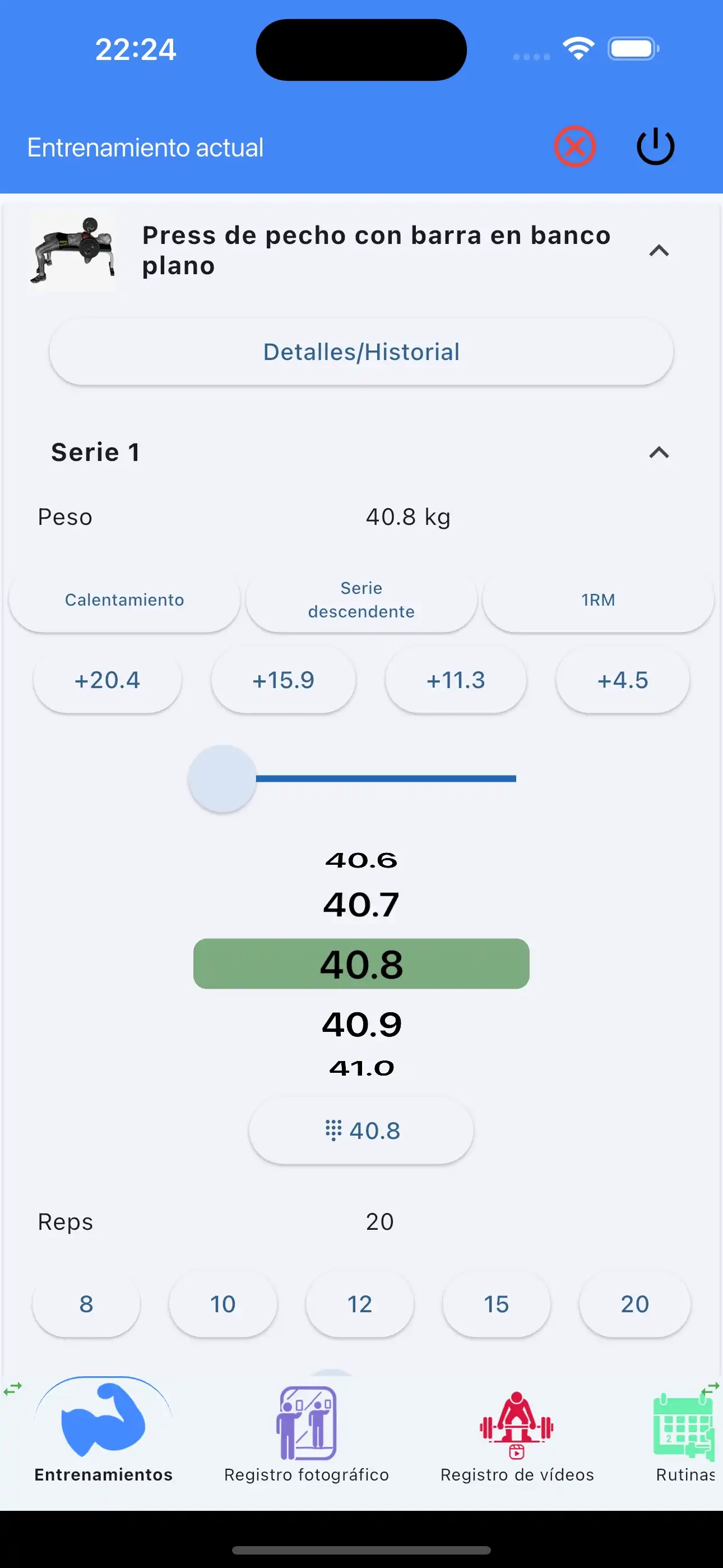Open Registro de vídeos with the lifter icon
Viewport: 723px width, 1568px height.
pyautogui.click(x=517, y=1427)
